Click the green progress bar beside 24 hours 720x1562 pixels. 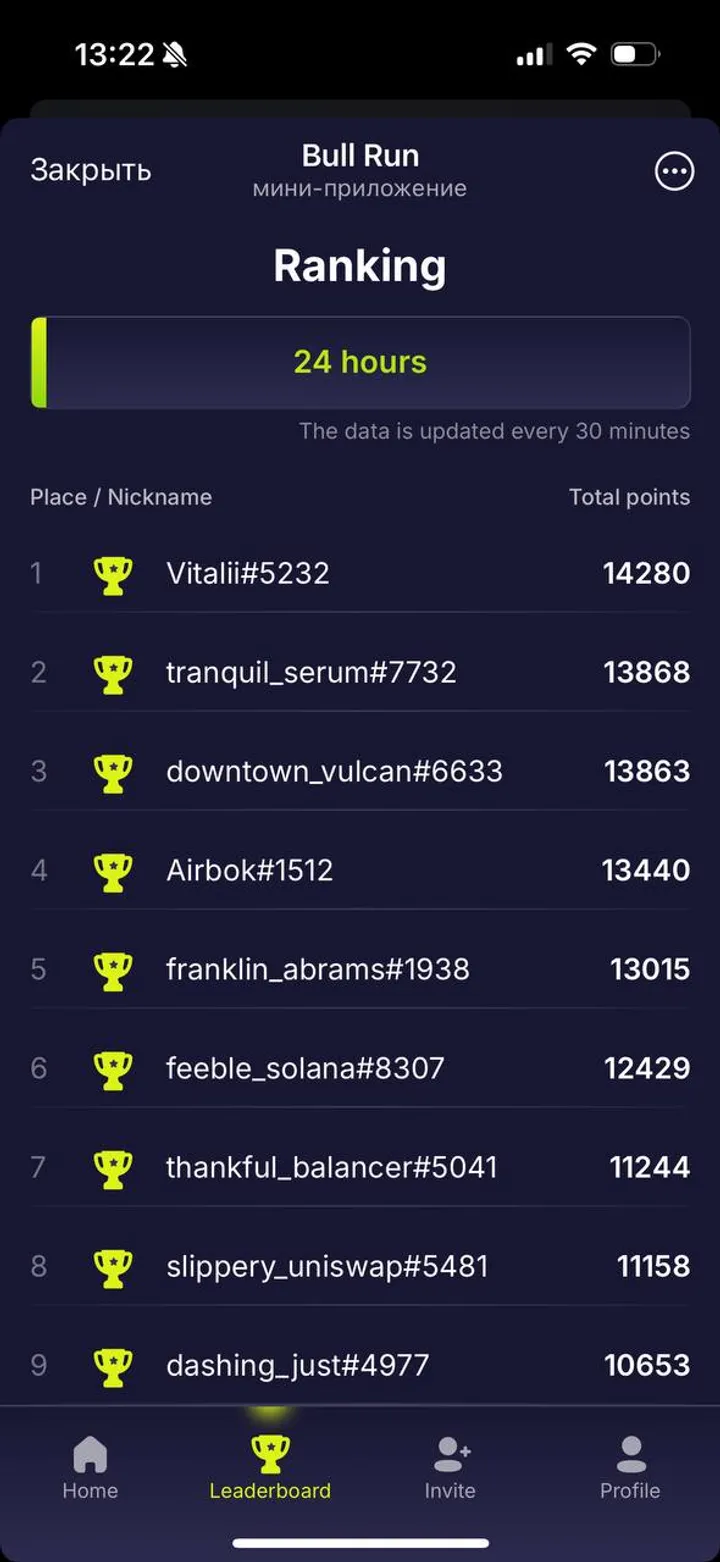tap(38, 362)
